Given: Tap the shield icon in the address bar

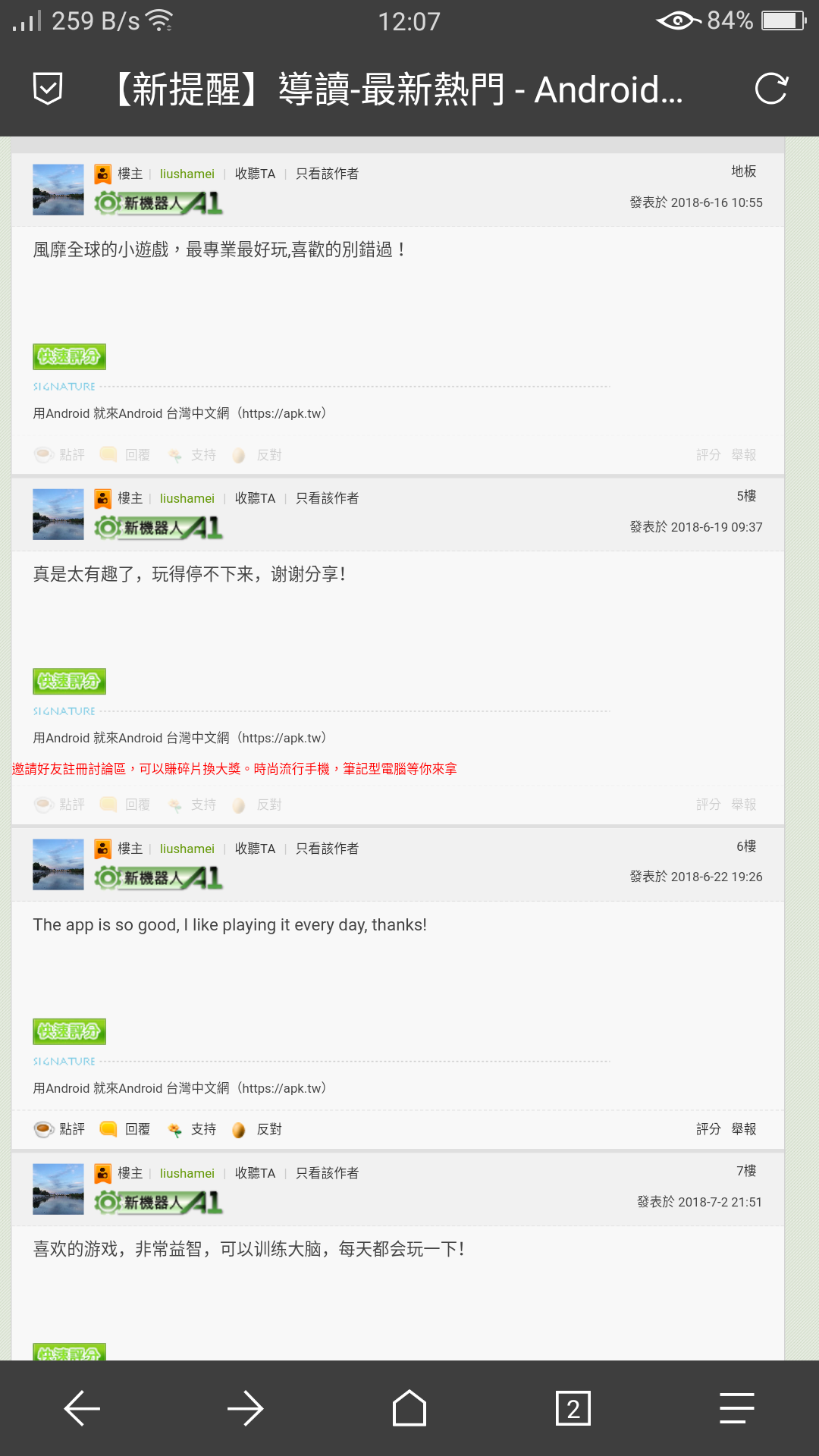Looking at the screenshot, I should click(48, 89).
